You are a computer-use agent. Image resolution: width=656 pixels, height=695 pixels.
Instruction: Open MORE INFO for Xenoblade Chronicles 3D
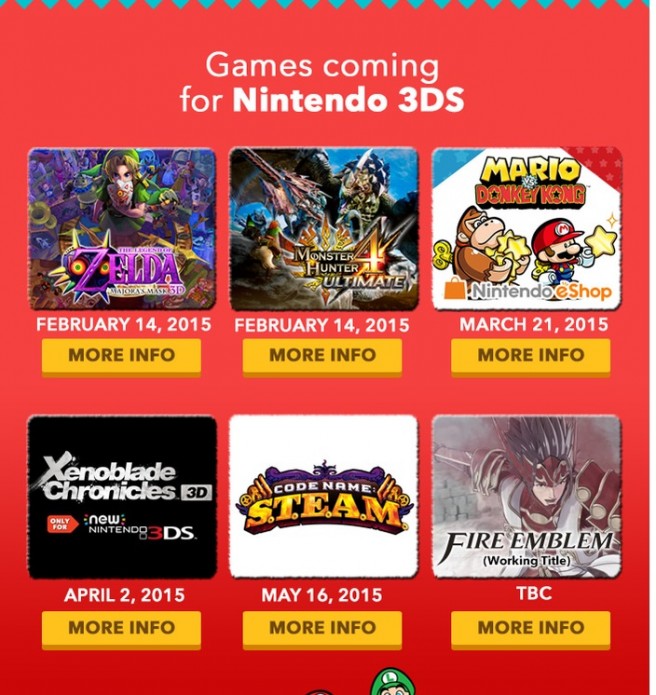click(x=121, y=628)
